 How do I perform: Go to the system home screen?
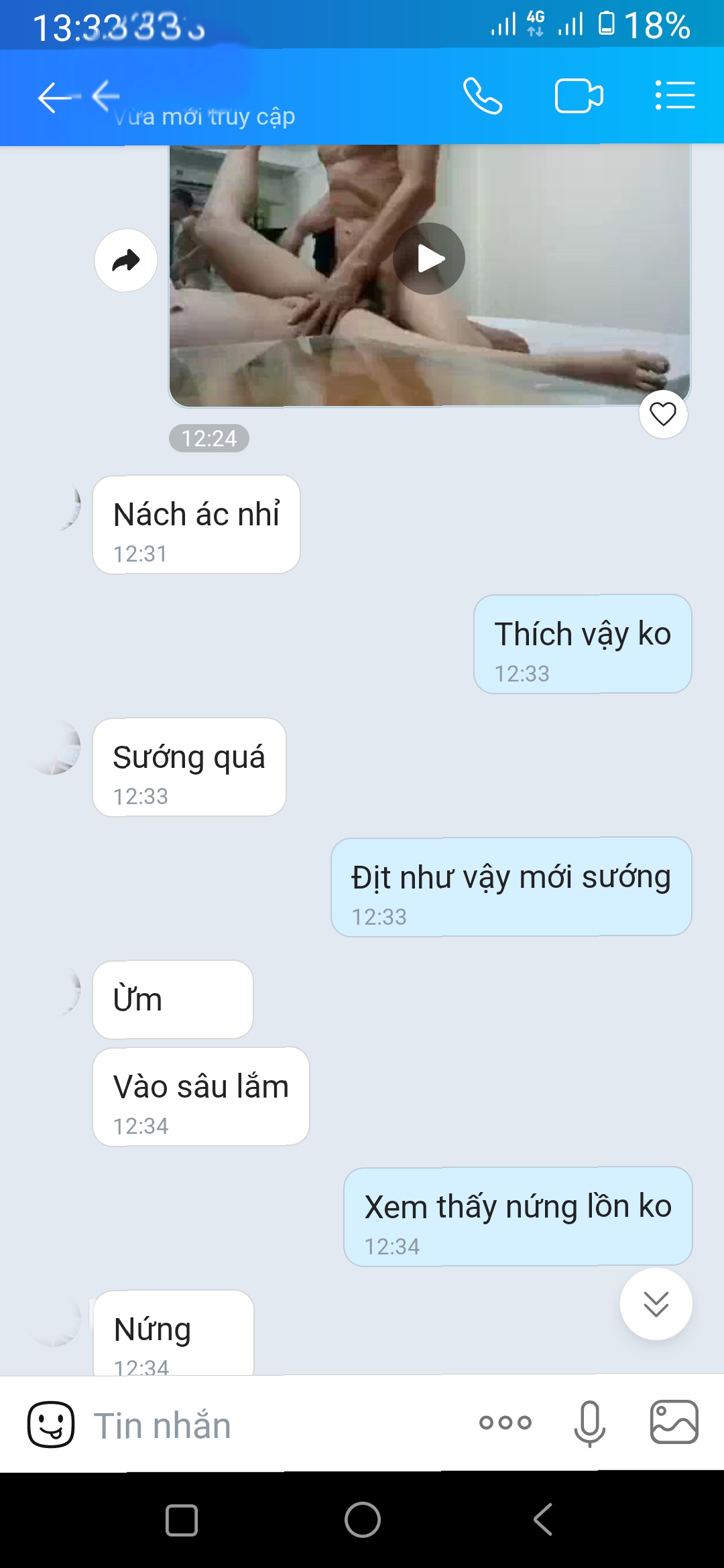click(363, 1520)
